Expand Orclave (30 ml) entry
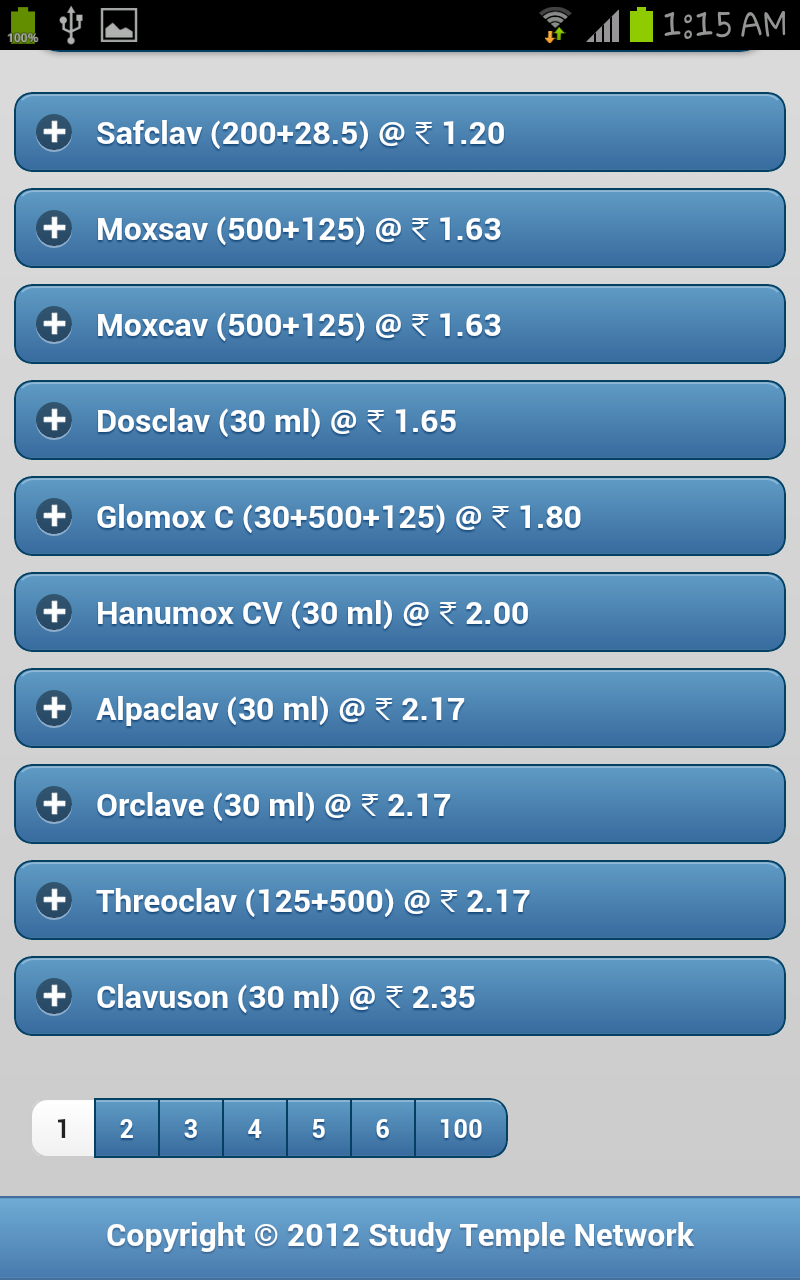Viewport: 800px width, 1280px height. [x=400, y=804]
